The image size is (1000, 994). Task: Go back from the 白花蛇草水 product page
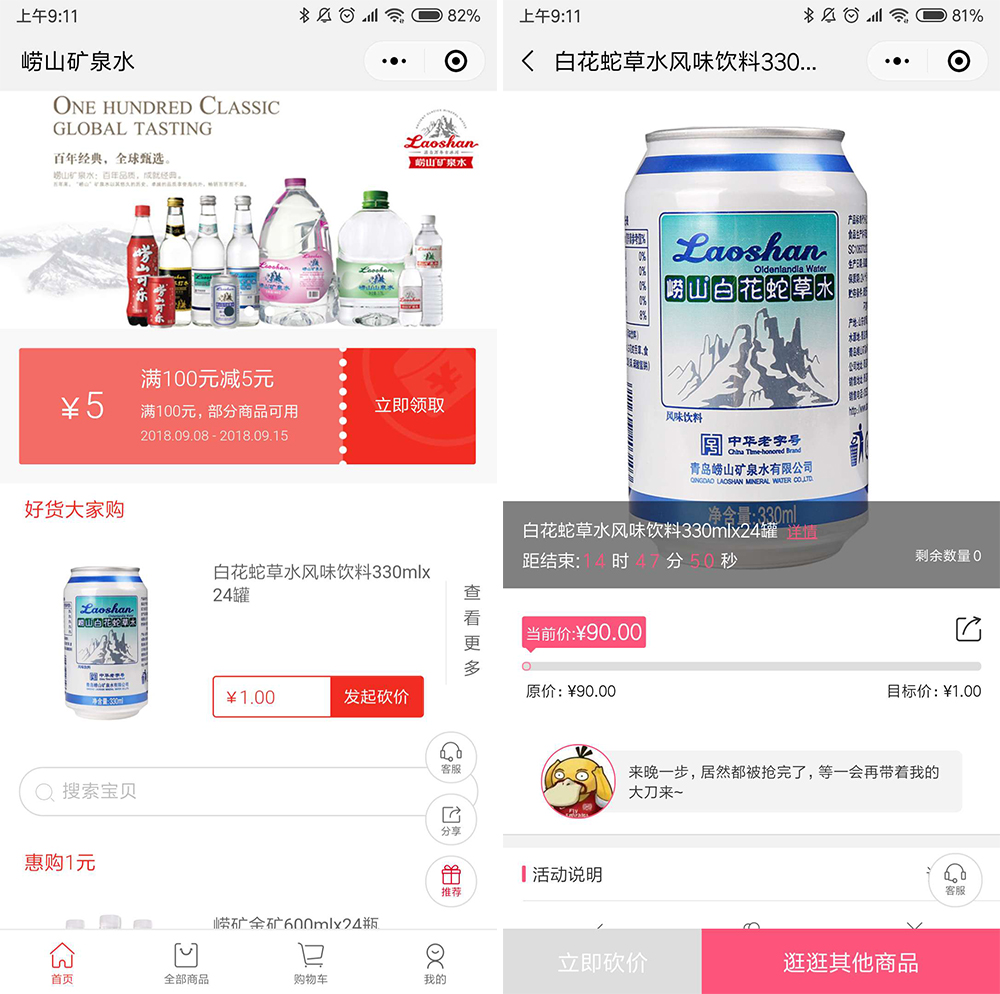528,62
